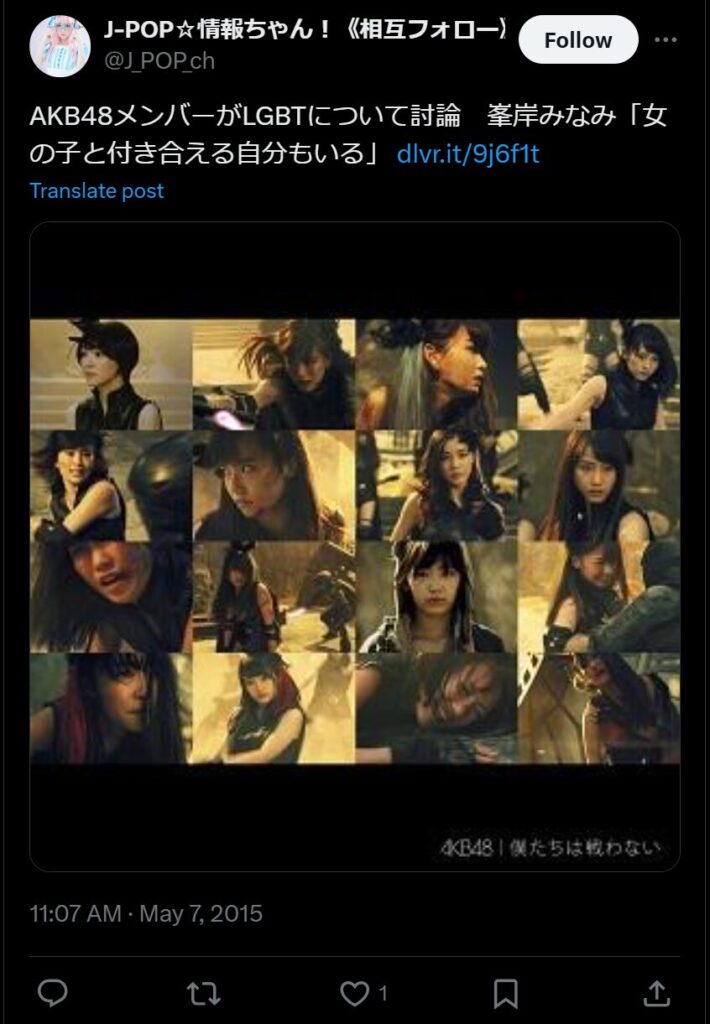710x1024 pixels.
Task: Like this AKB48 post
Action: coord(354,992)
